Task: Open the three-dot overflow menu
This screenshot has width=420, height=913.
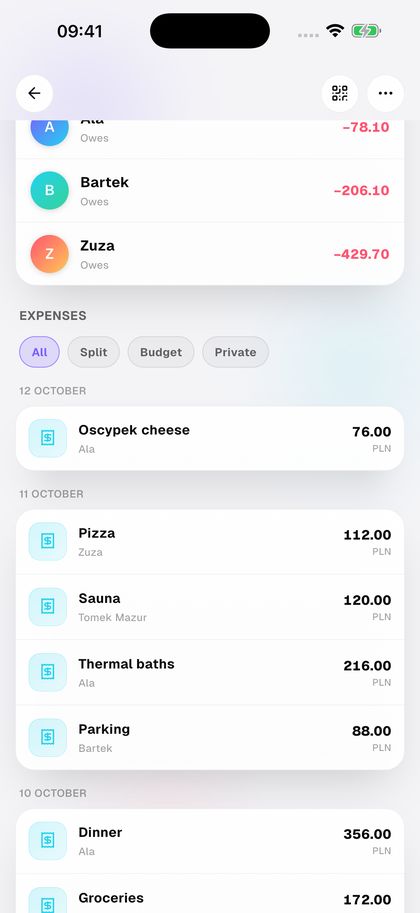Action: [x=386, y=93]
